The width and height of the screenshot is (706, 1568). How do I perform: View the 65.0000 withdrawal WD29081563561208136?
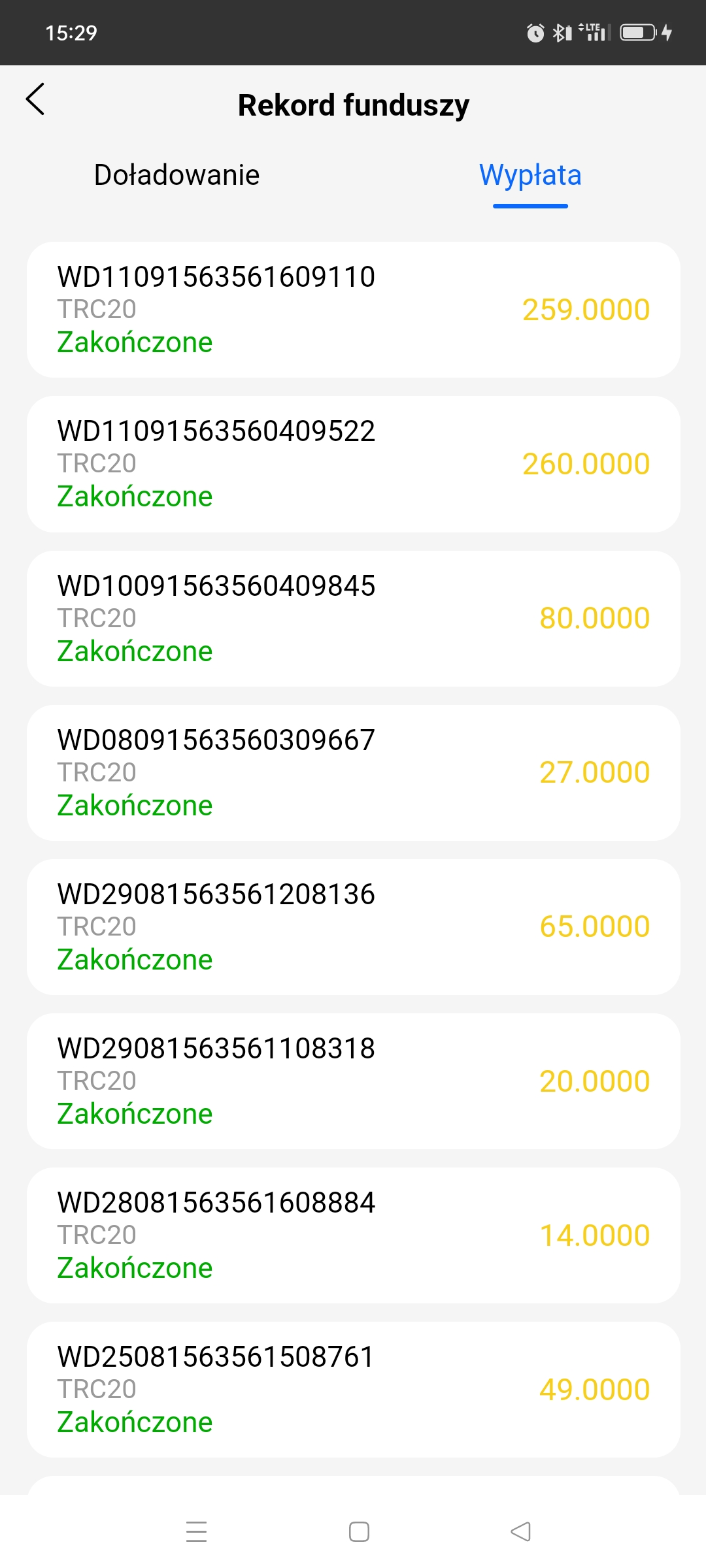(353, 926)
